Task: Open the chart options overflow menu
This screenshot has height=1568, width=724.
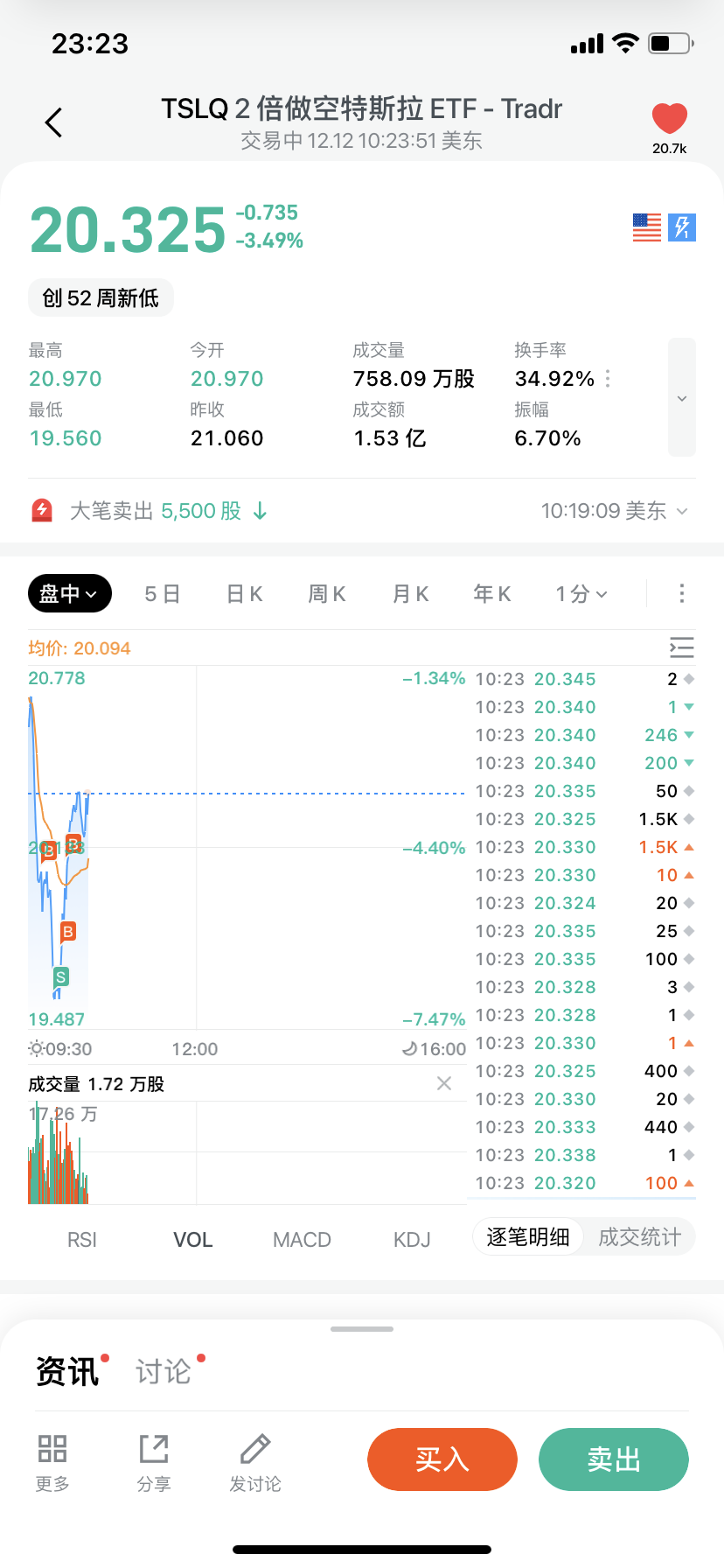Action: click(x=682, y=594)
